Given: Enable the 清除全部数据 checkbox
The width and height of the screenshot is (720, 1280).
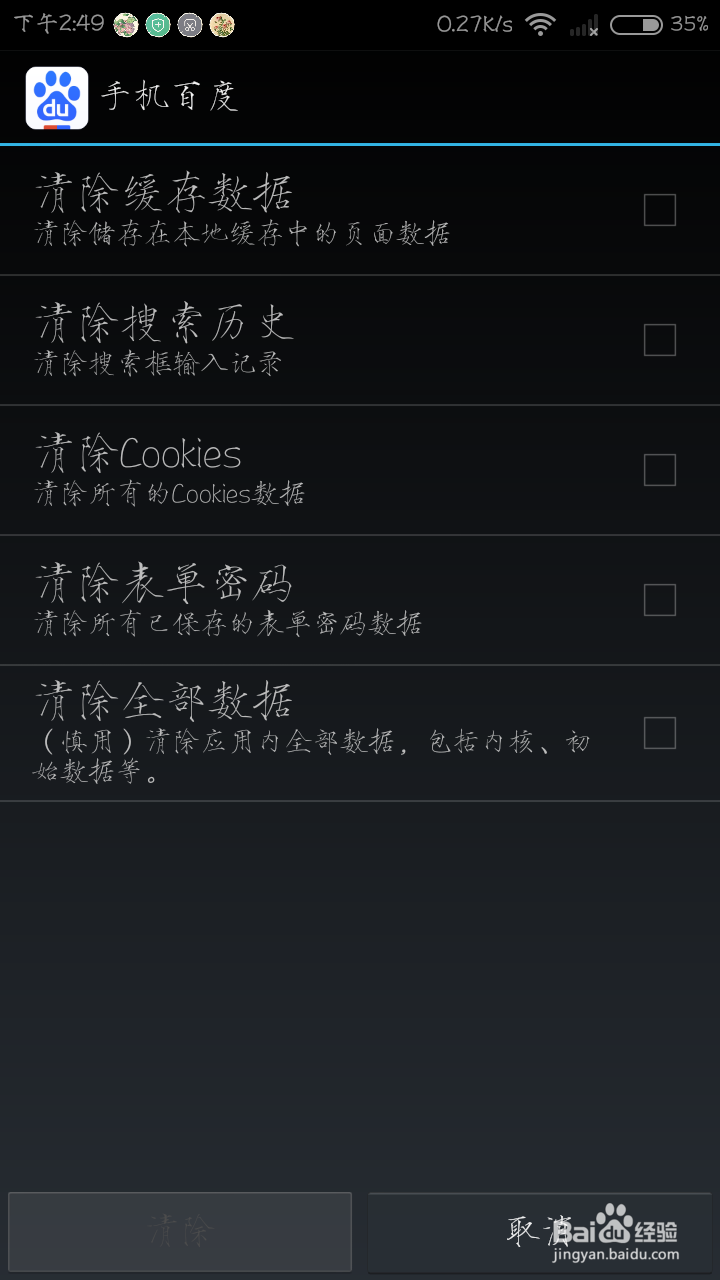Looking at the screenshot, I should [x=659, y=733].
